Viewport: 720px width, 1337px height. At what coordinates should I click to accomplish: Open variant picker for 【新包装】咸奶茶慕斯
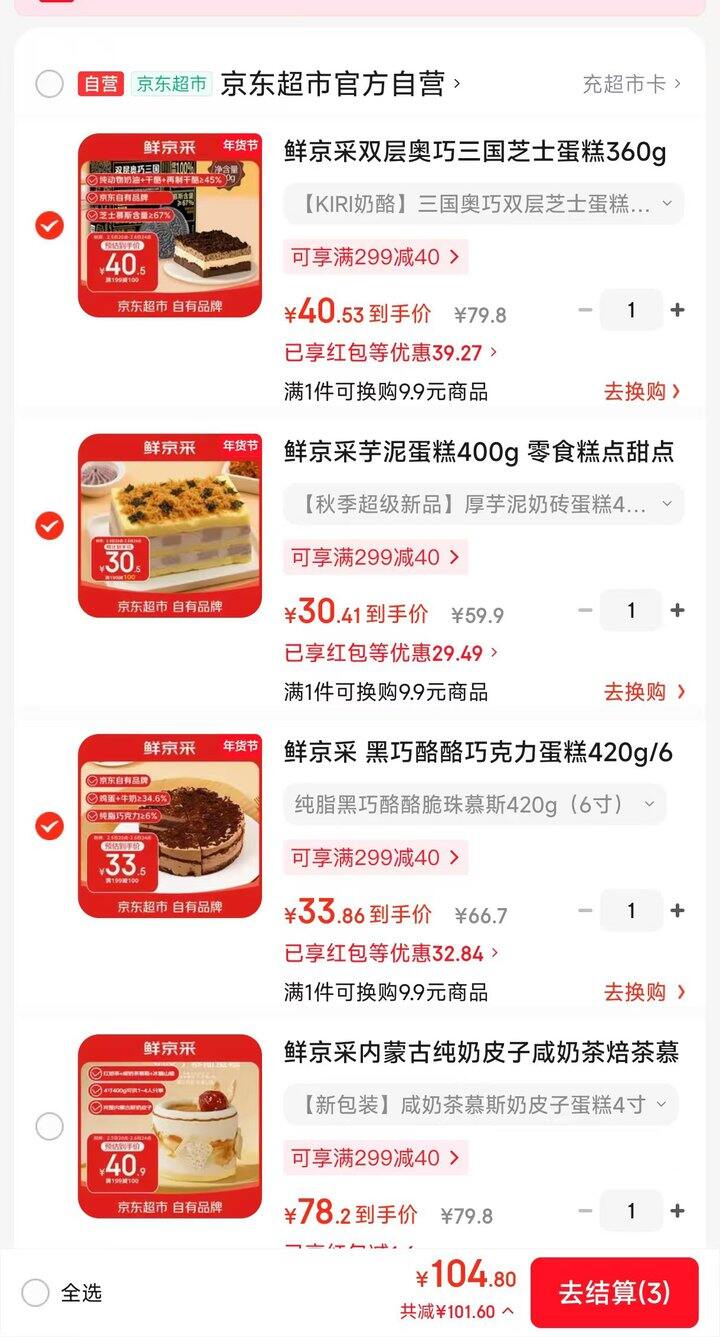(x=481, y=1105)
